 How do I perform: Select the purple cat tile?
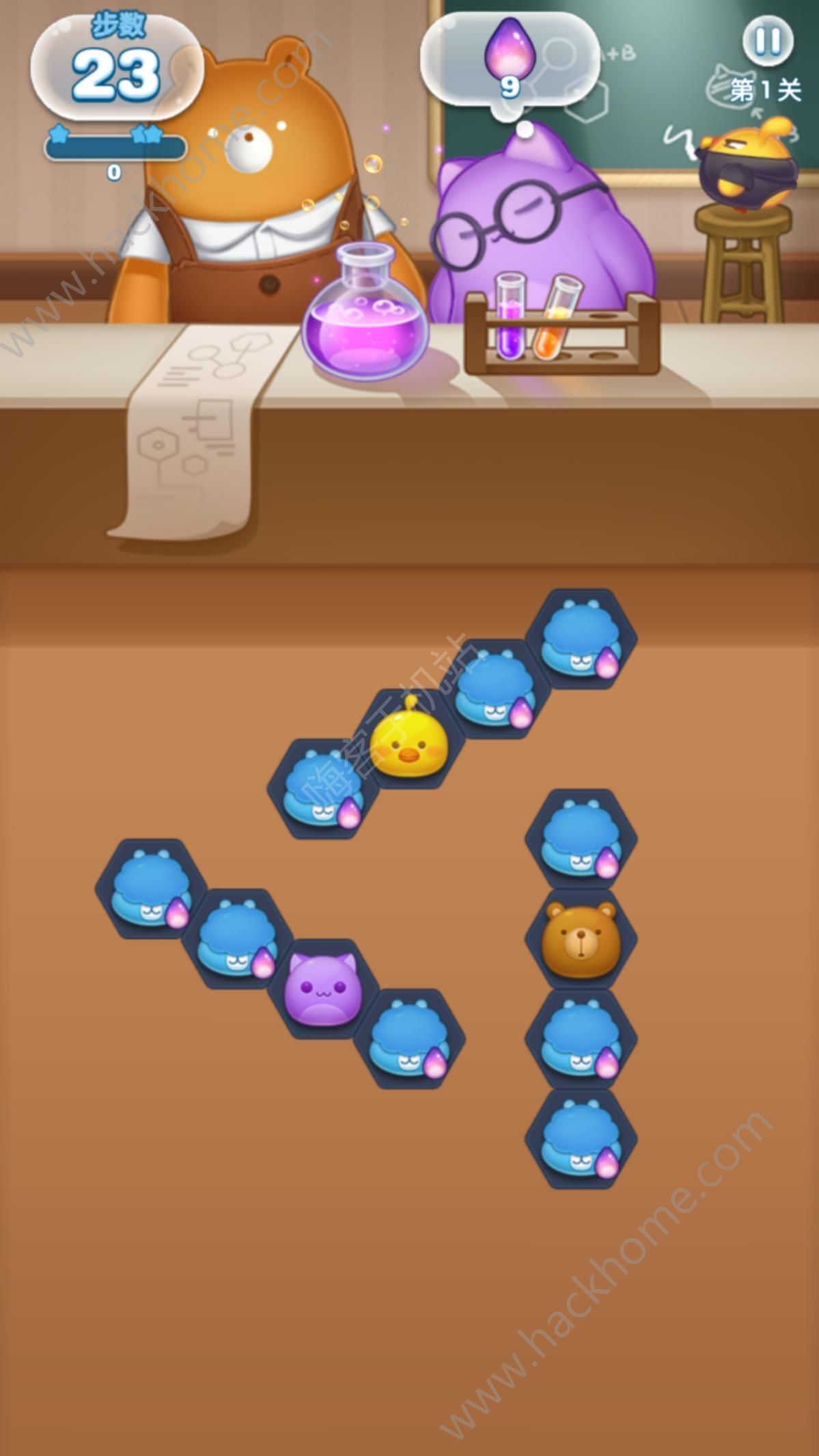pos(322,989)
